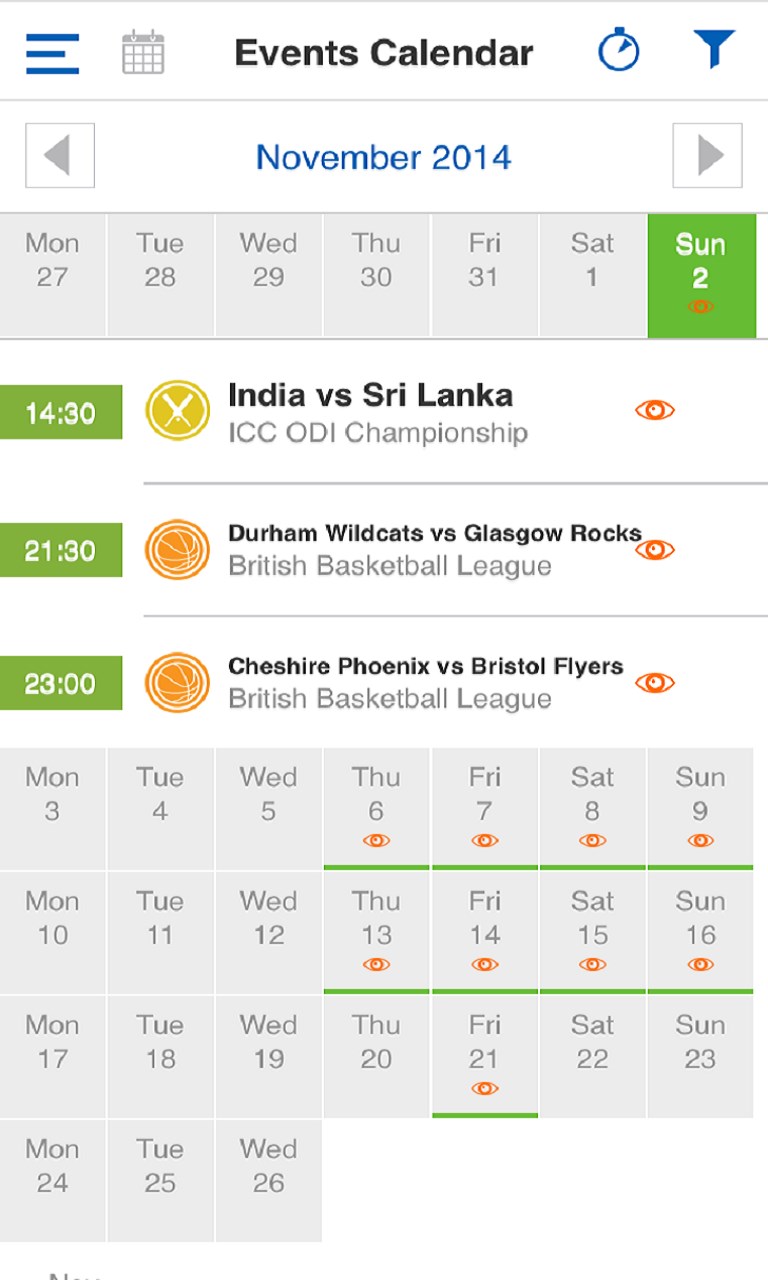Toggle watch eye for Cheshire Phoenix match

point(655,683)
